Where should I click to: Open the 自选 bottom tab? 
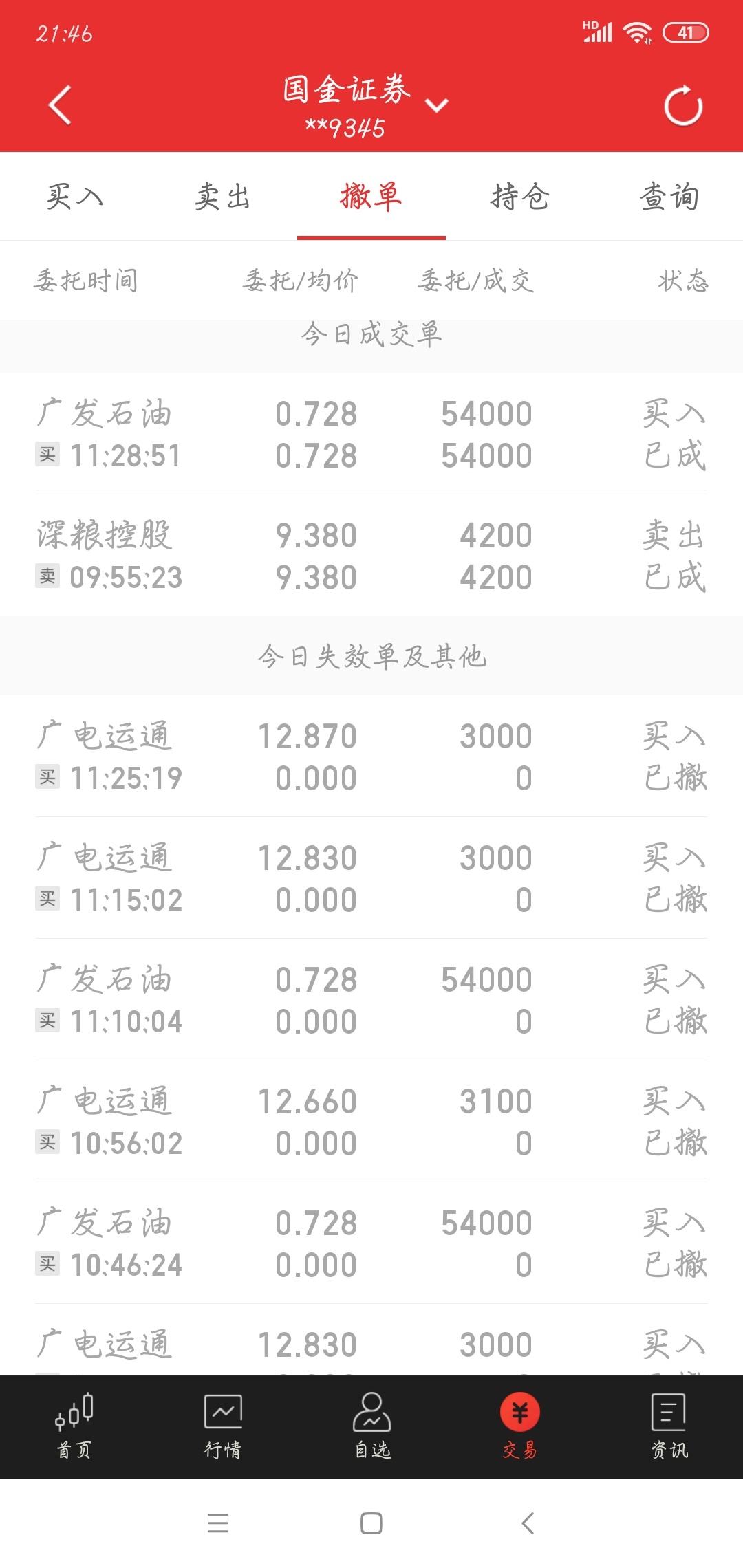click(x=371, y=1426)
